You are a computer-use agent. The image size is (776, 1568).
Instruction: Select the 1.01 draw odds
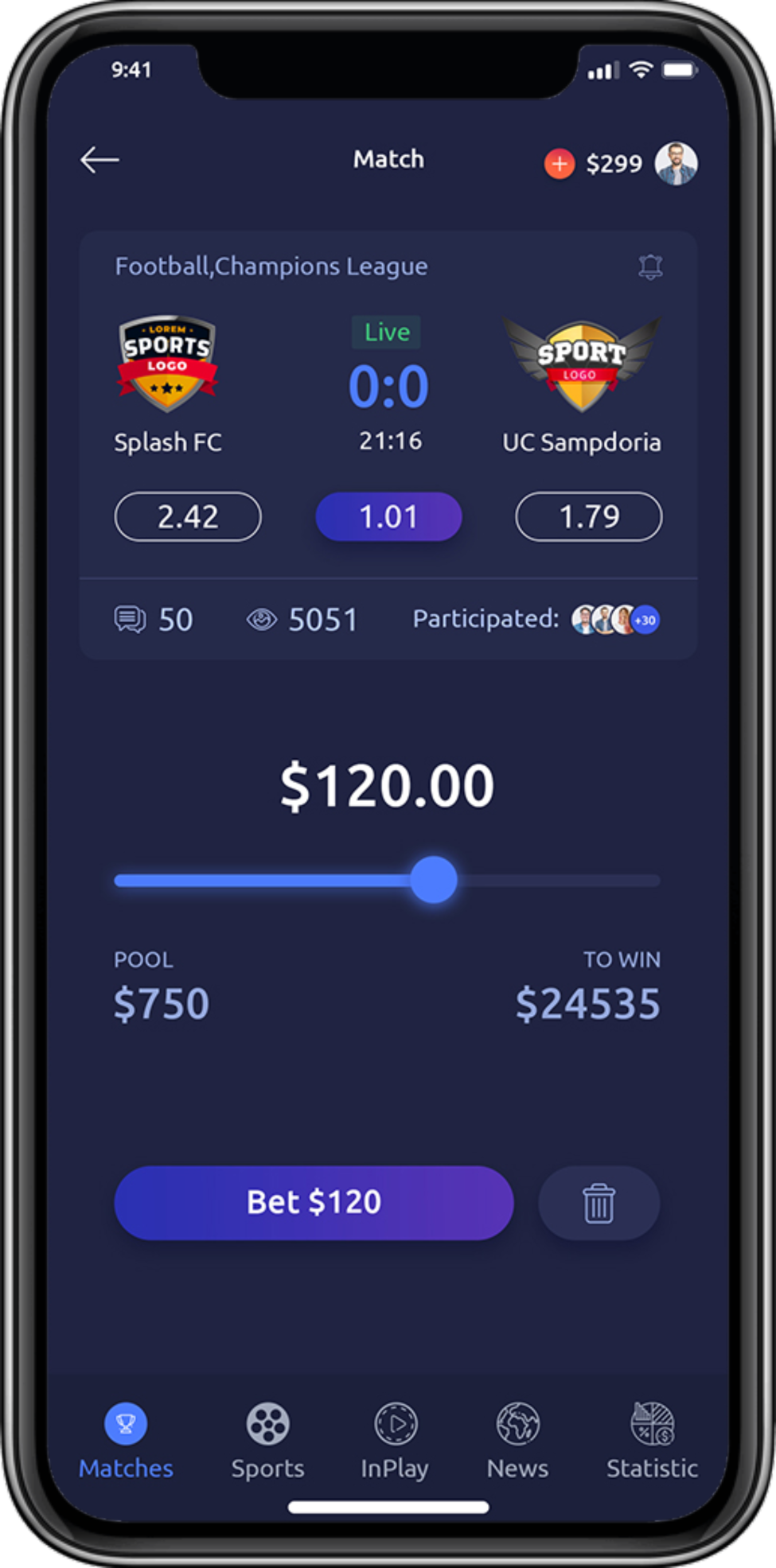coord(388,517)
